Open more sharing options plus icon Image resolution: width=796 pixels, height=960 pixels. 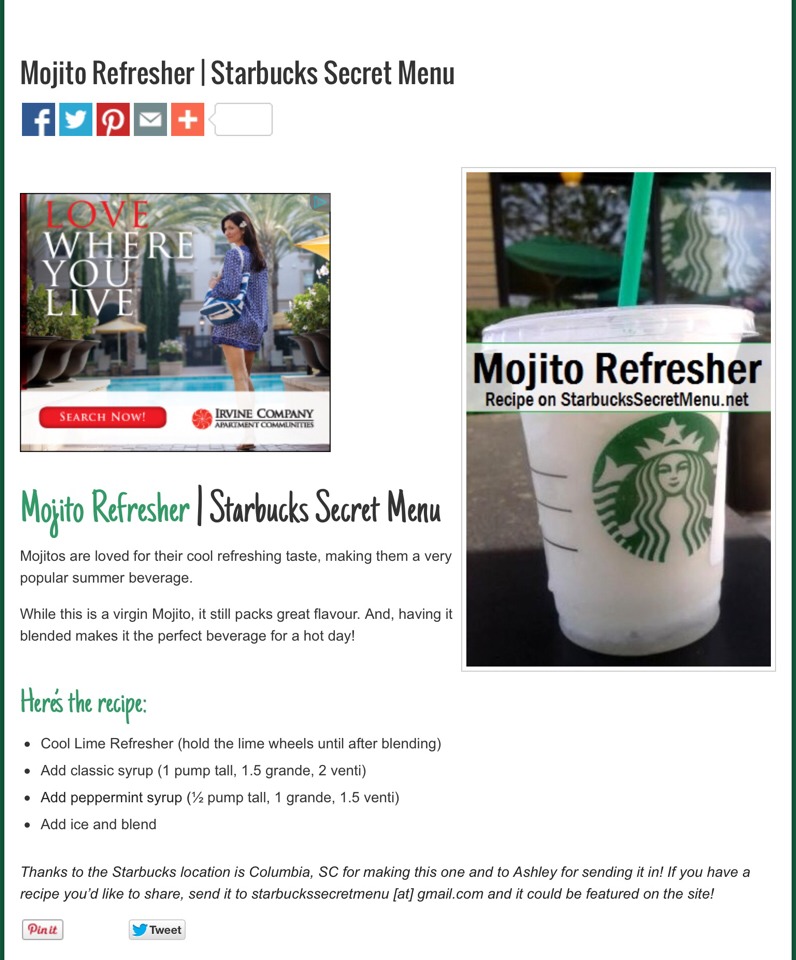(187, 119)
